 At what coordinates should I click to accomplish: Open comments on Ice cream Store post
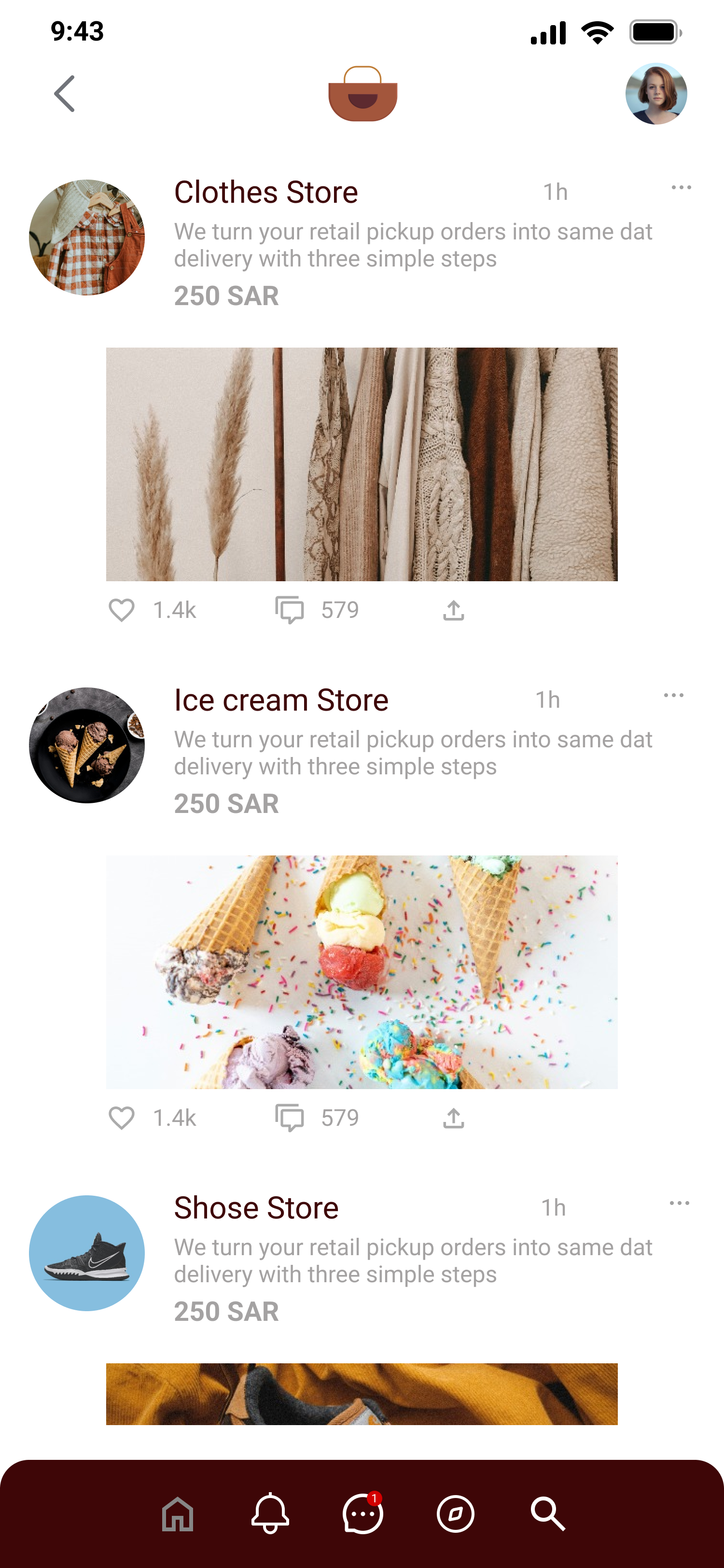point(290,1118)
